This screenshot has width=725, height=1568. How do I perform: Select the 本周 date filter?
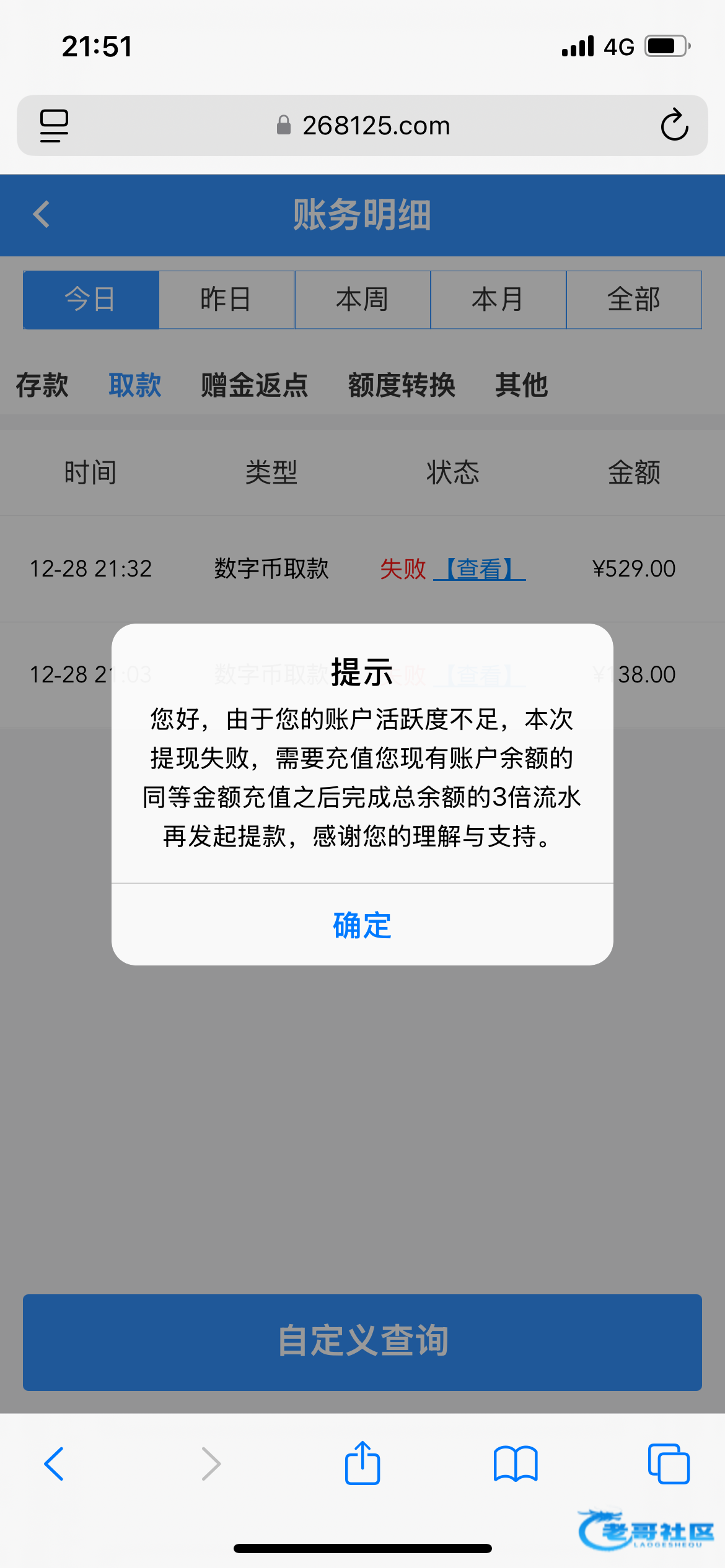click(x=362, y=300)
